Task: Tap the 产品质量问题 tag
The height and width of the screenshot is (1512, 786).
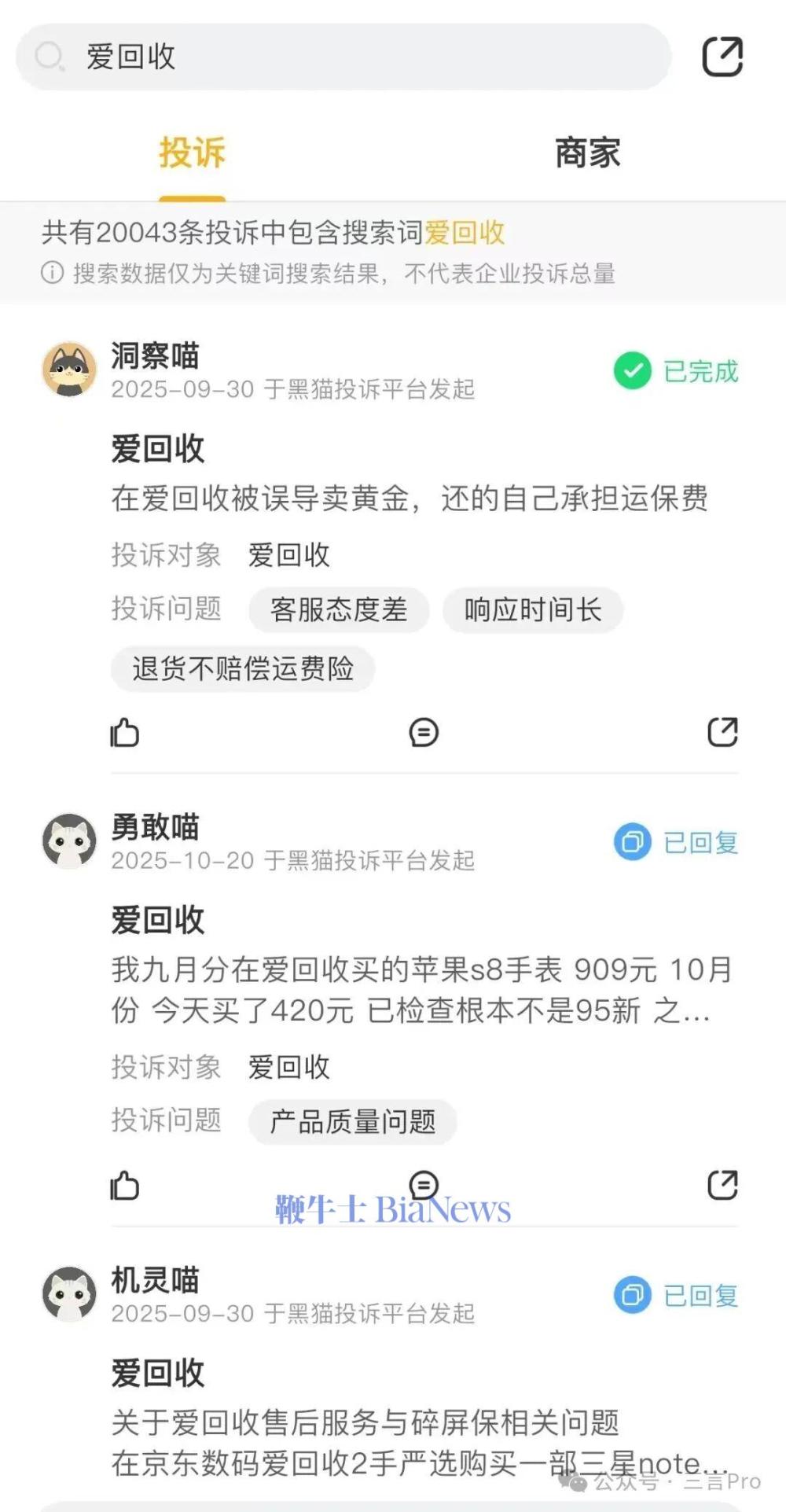Action: (x=352, y=1122)
